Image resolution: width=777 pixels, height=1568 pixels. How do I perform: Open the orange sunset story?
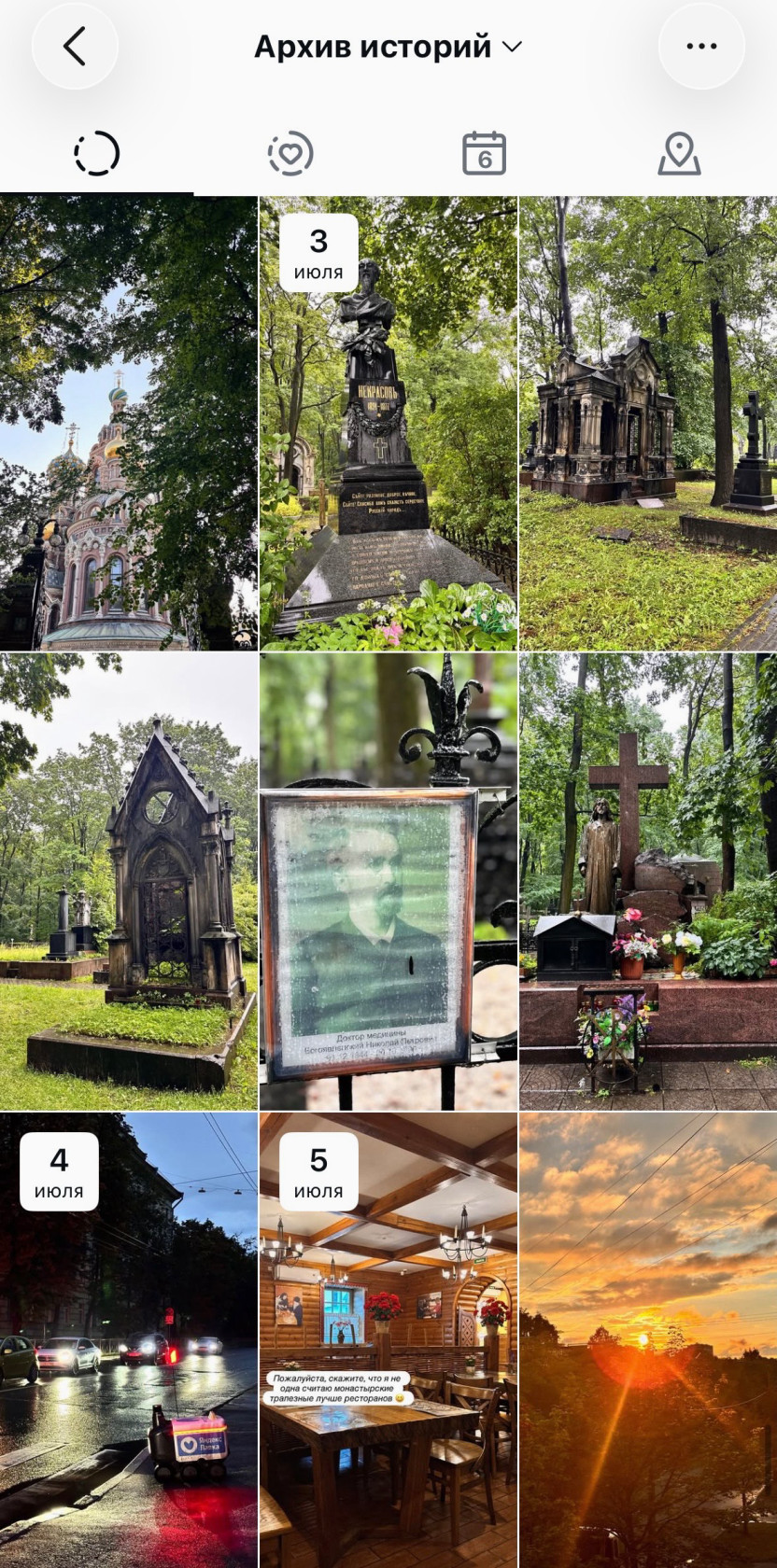click(648, 1340)
